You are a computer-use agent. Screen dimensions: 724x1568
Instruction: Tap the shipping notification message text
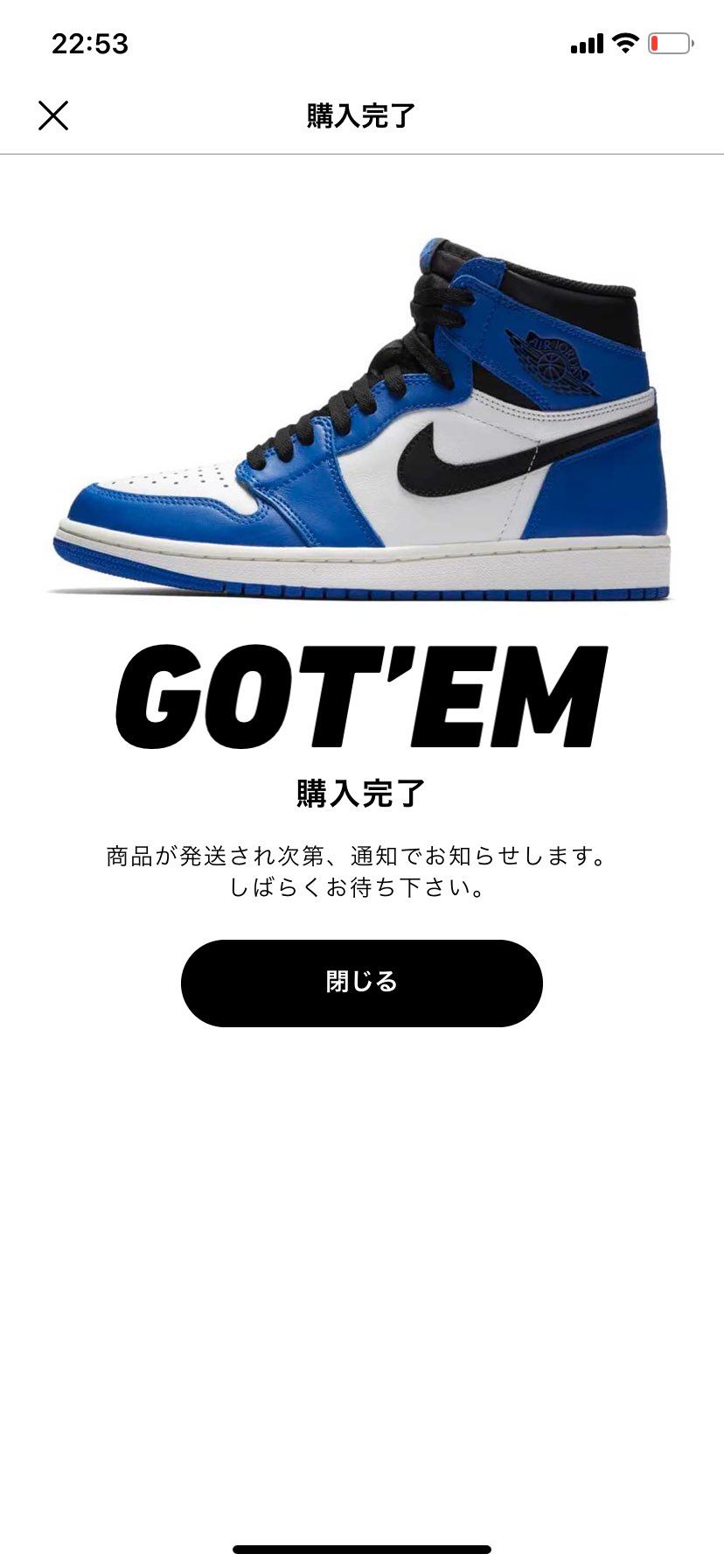click(362, 853)
